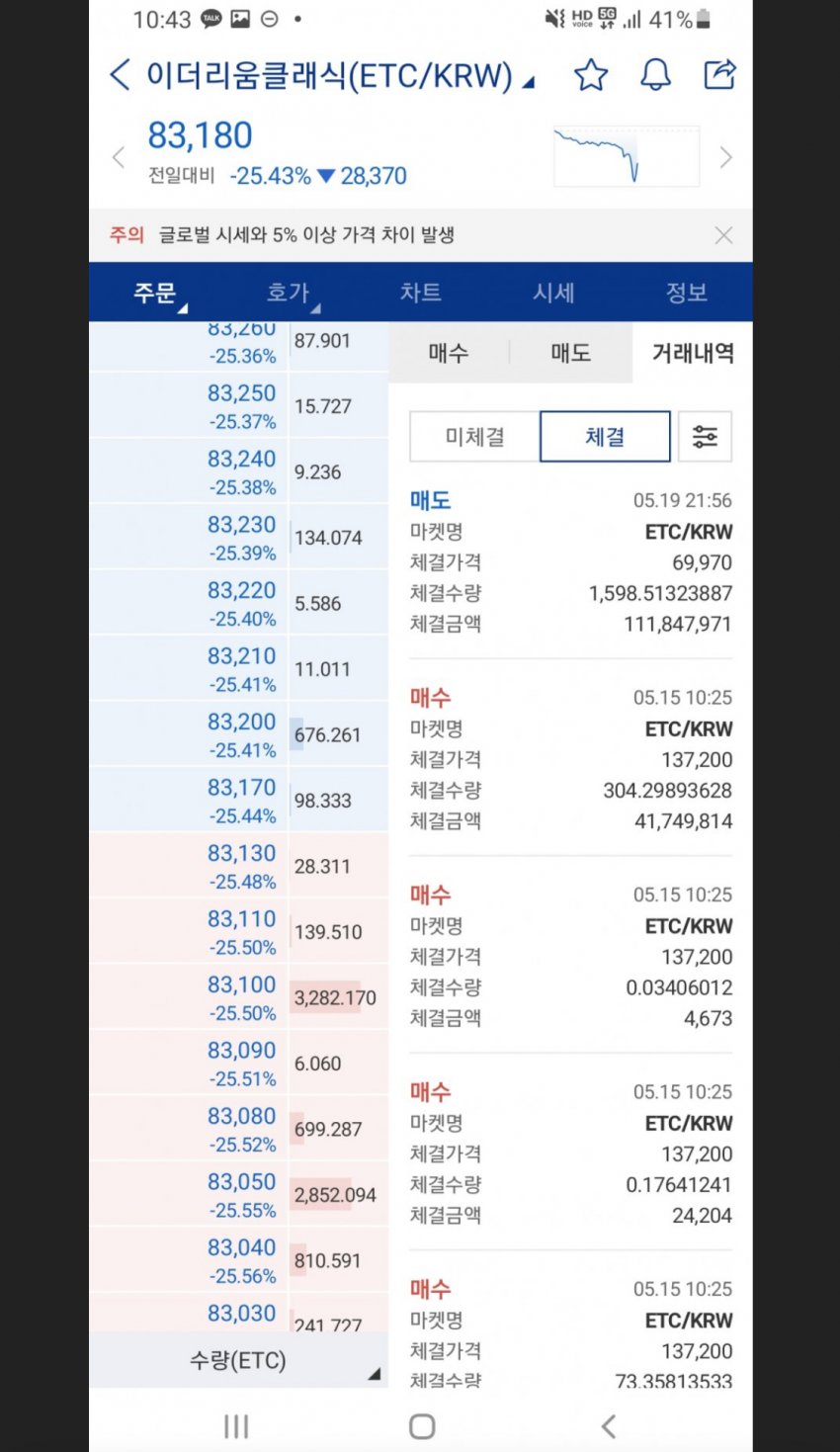Show 미체결 unfilled orders
This screenshot has height=1452, width=840.
474,437
